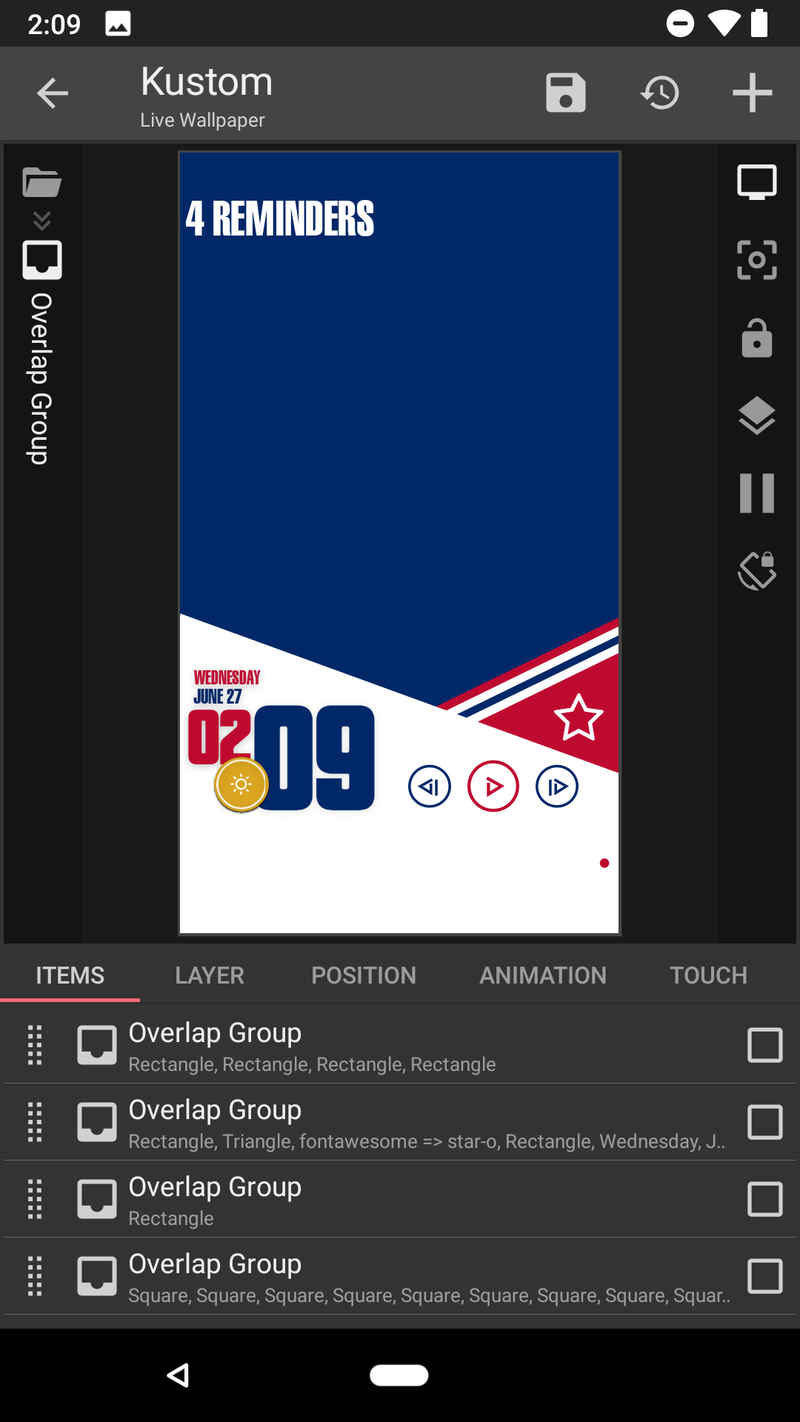Switch to the LAYER tab
Screen dimensions: 800x1422
pos(209,975)
